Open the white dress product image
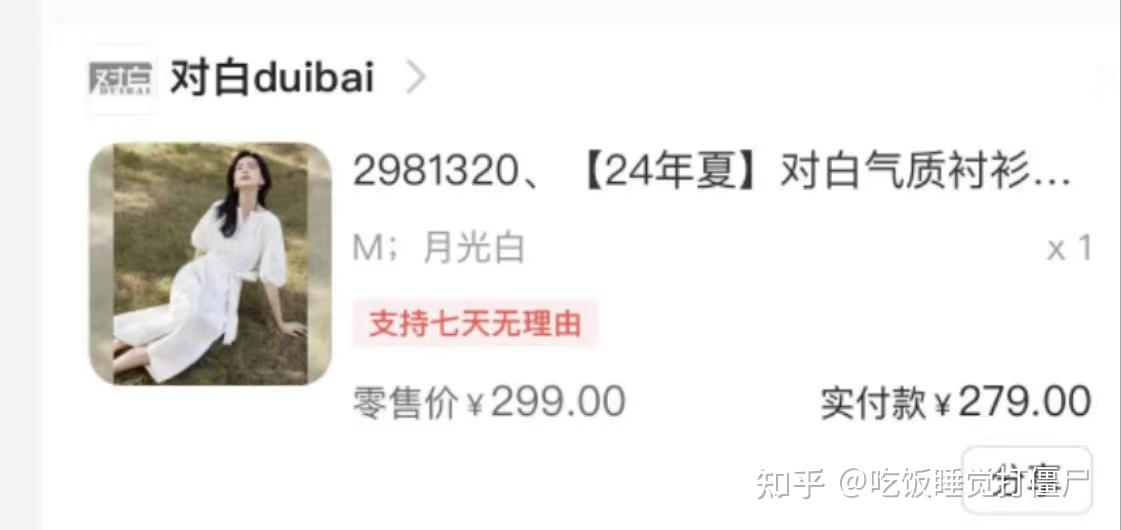Viewport: 1121px width, 530px height. (211, 264)
